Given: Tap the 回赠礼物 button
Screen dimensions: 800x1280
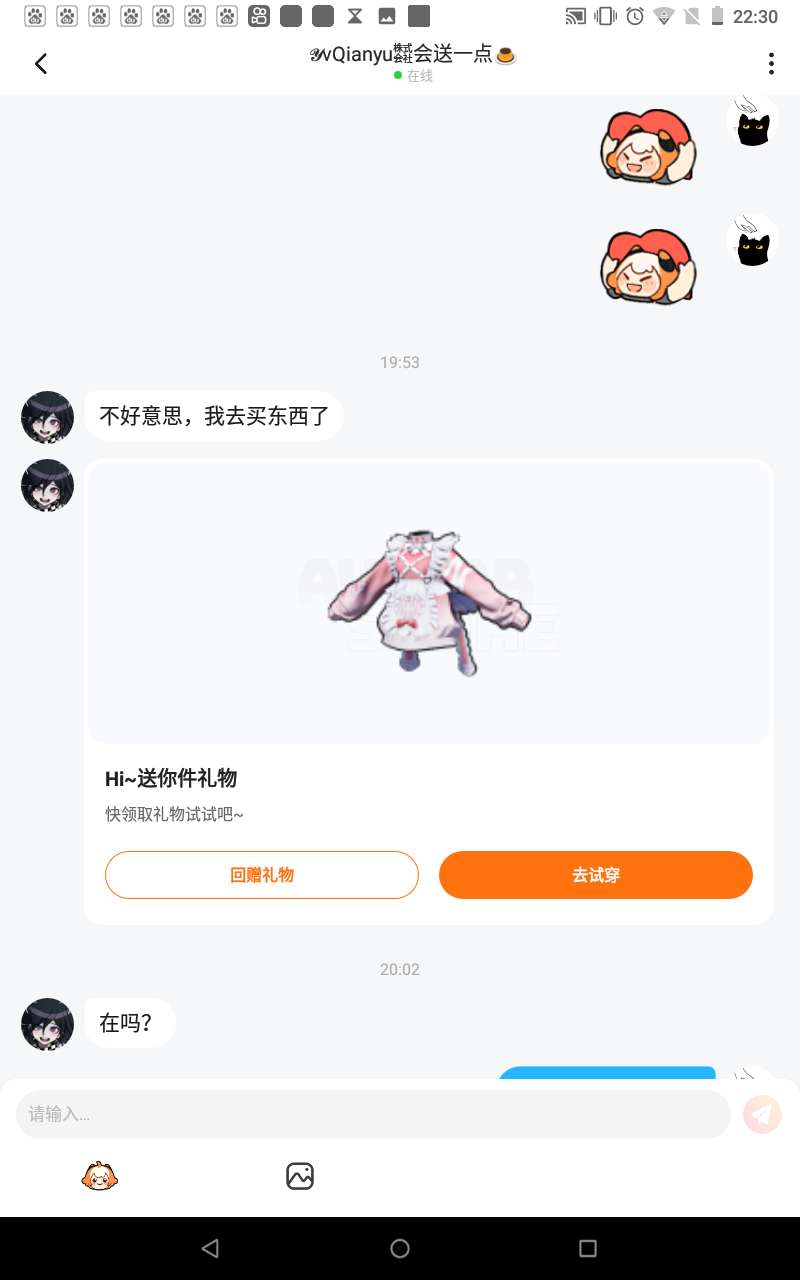Looking at the screenshot, I should [262, 875].
